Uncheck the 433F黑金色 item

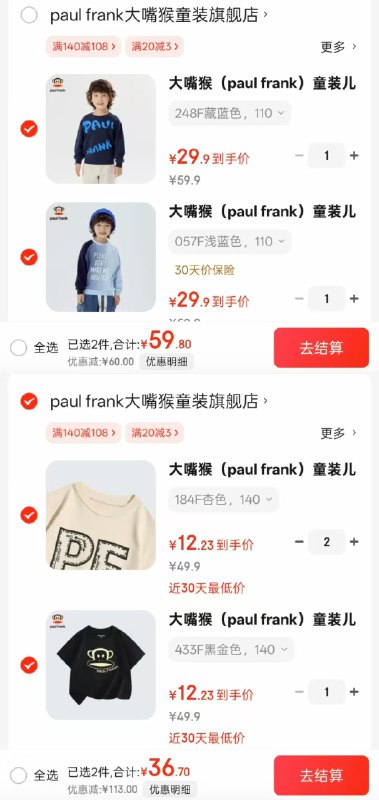[x=29, y=665]
